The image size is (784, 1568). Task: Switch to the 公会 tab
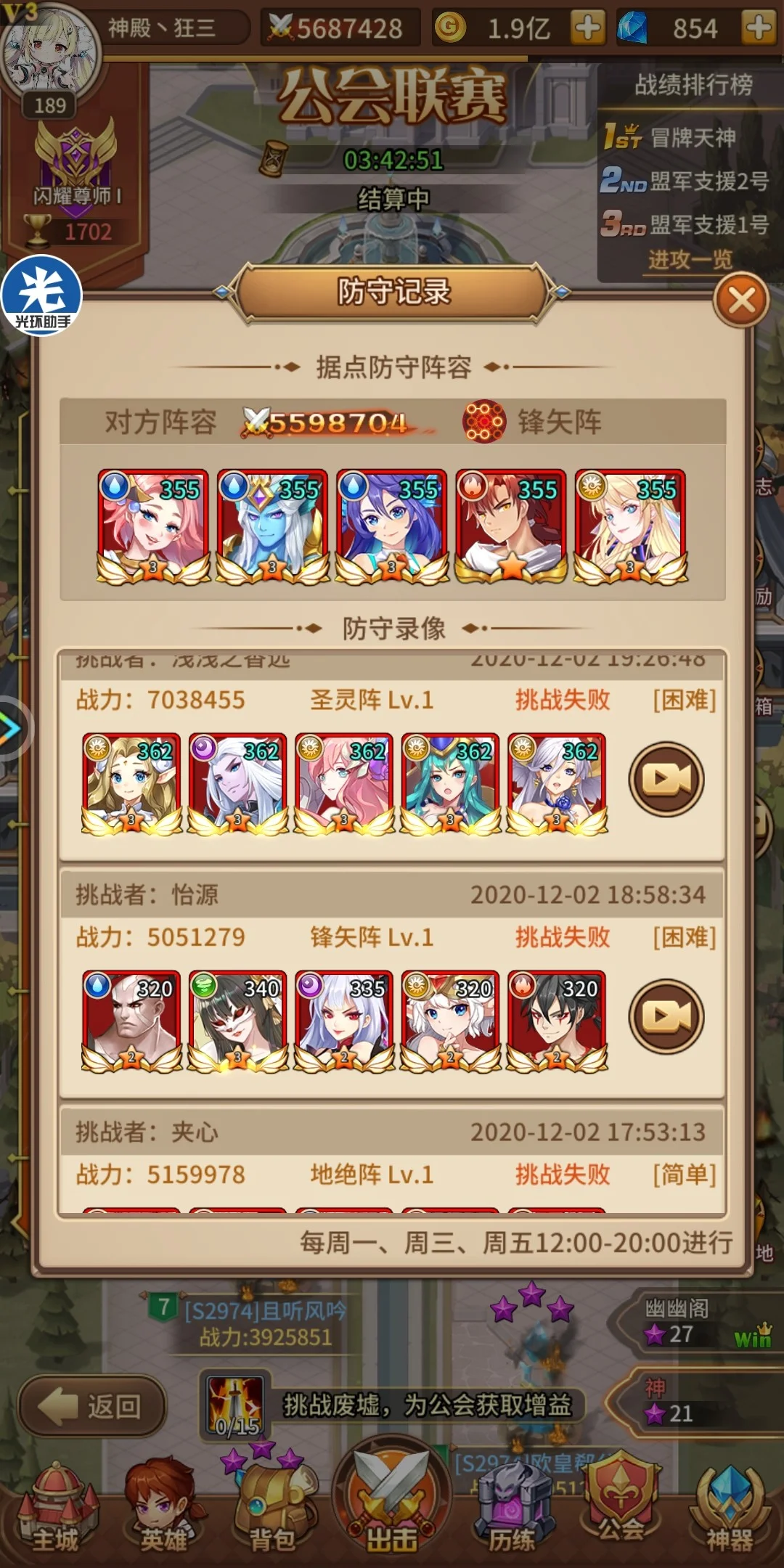pos(621,1510)
